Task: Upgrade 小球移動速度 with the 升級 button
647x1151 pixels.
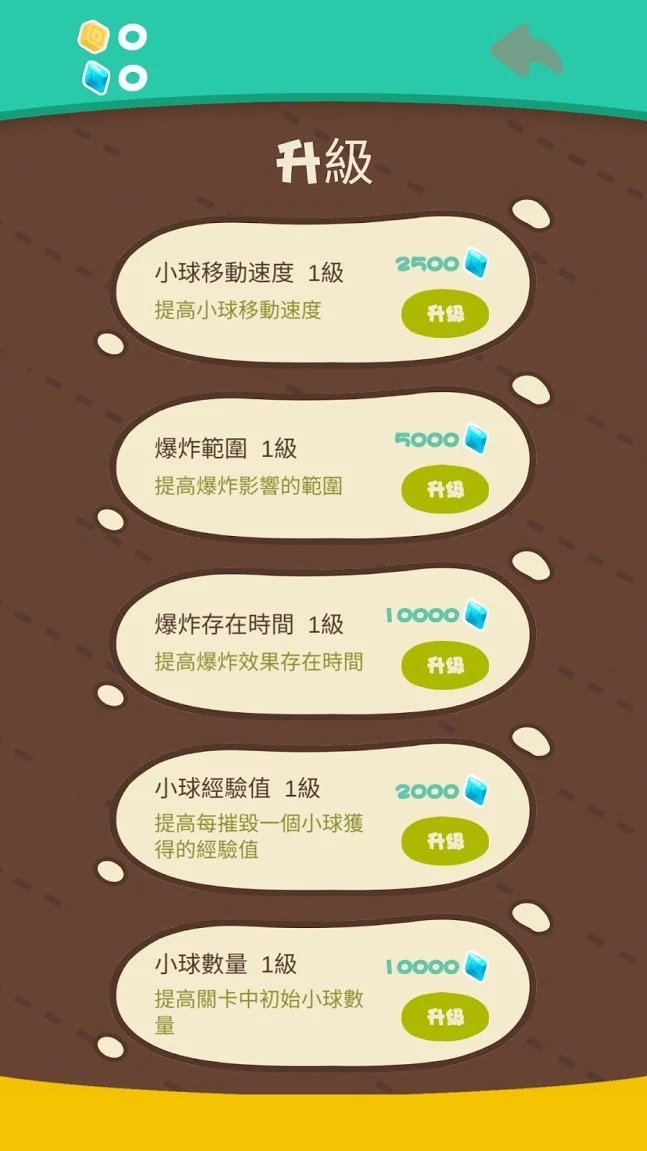Action: pyautogui.click(x=445, y=314)
